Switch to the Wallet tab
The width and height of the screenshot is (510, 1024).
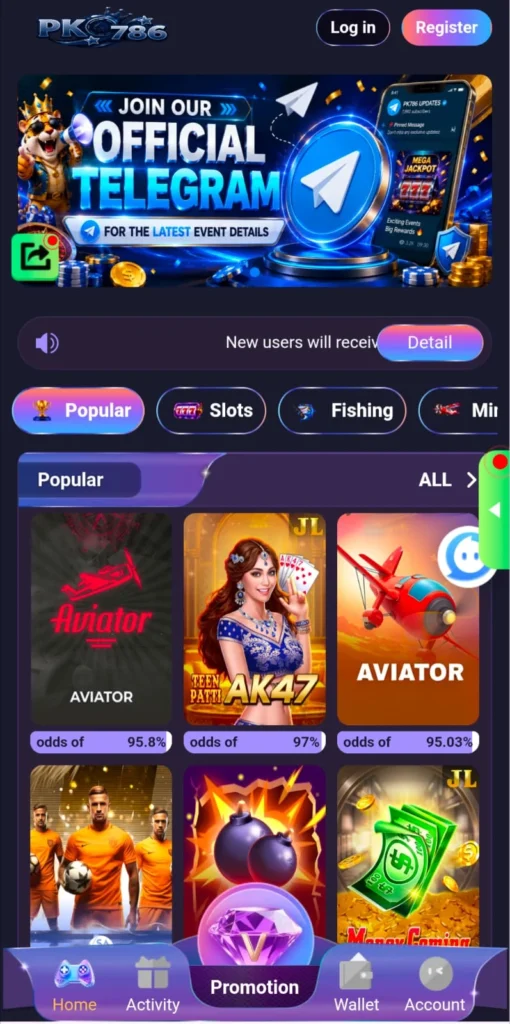(357, 985)
